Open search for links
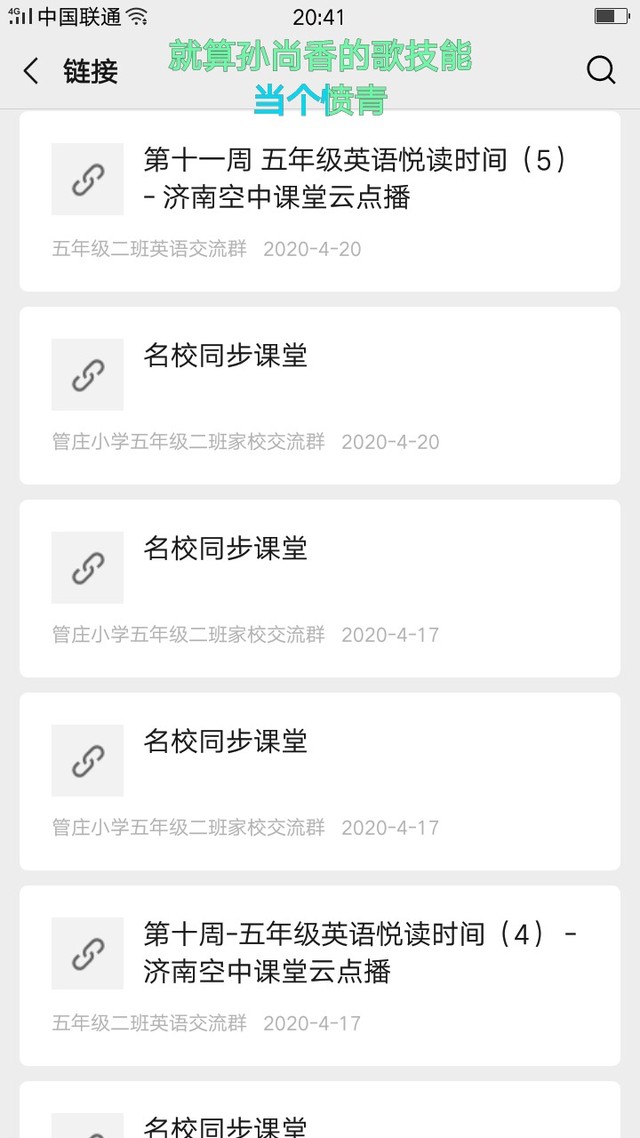Image resolution: width=640 pixels, height=1138 pixels. point(601,70)
